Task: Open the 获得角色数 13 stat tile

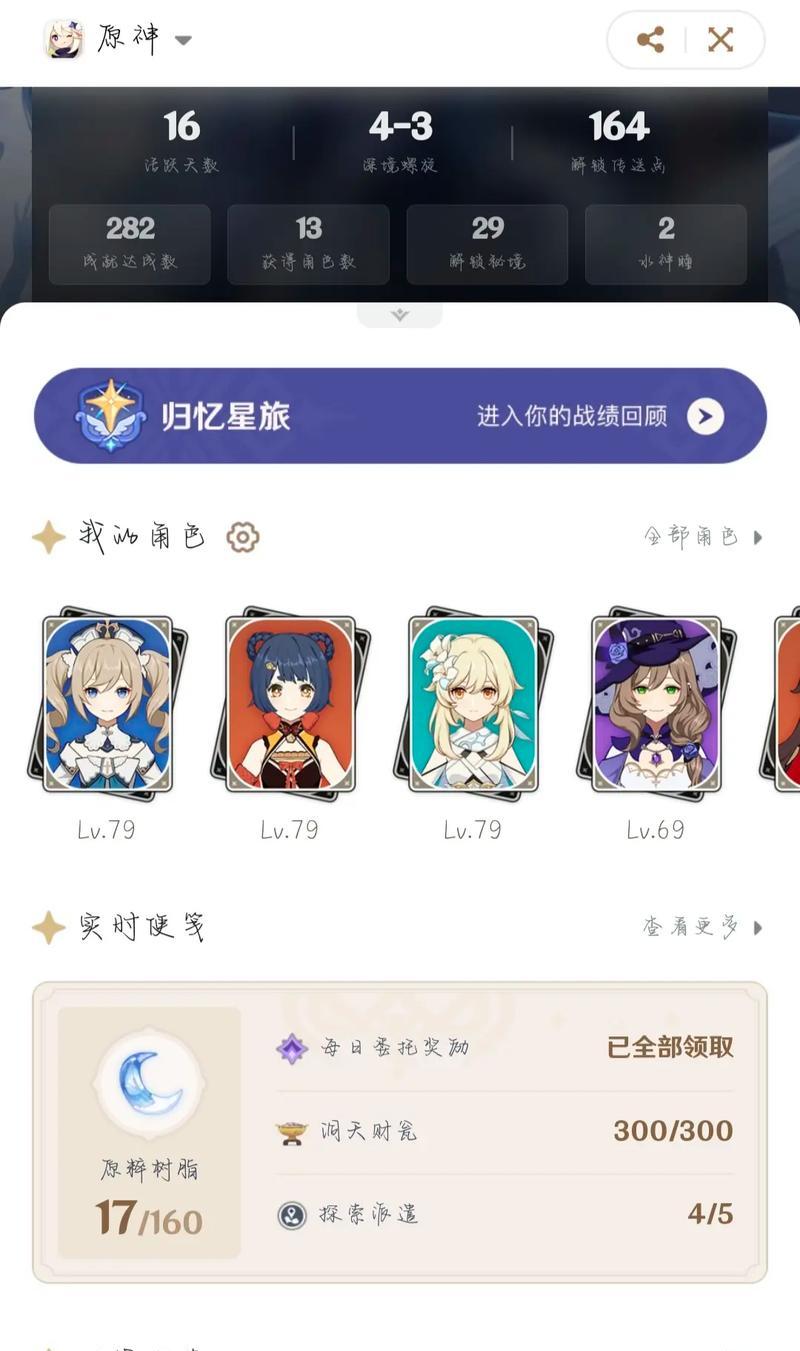Action: (308, 244)
